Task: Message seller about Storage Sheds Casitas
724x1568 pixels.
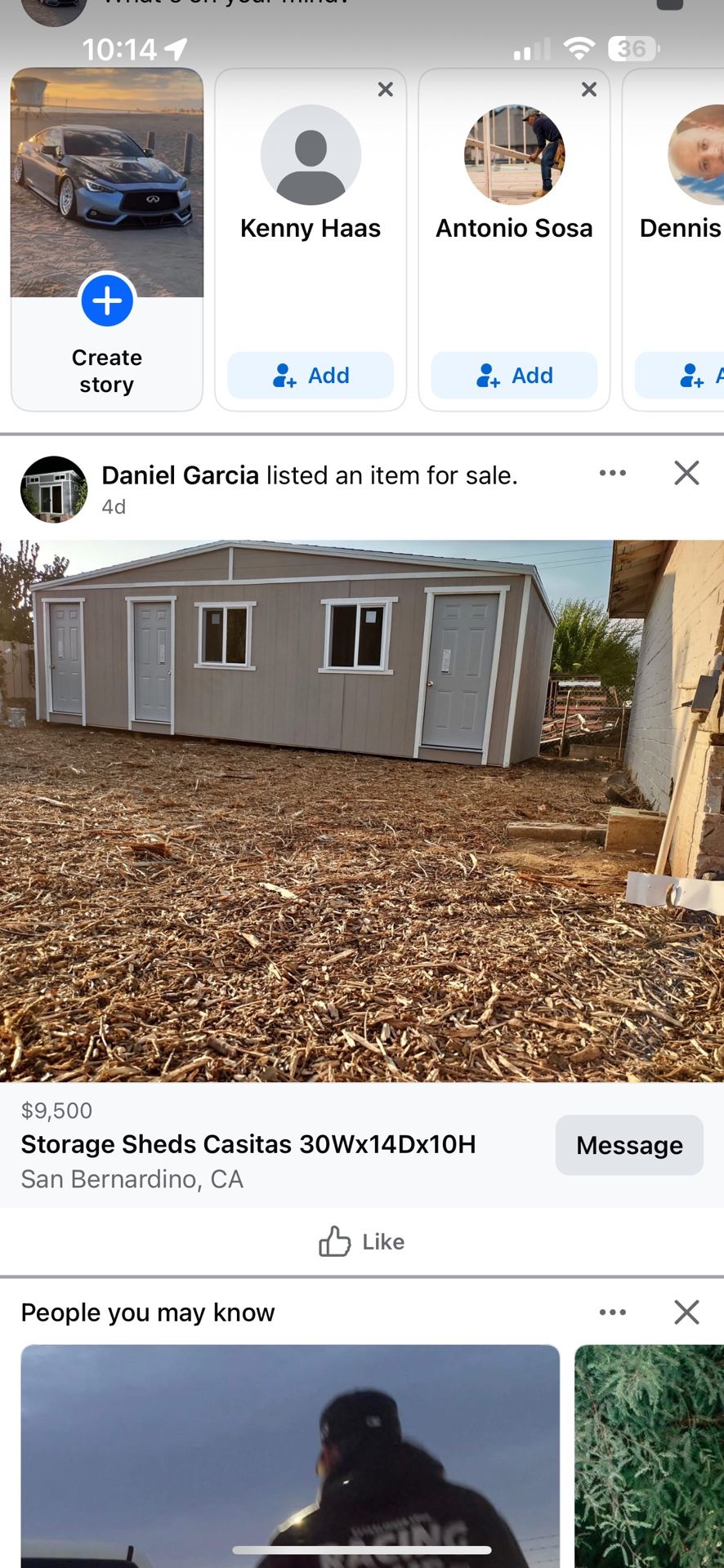Action: [x=629, y=1145]
